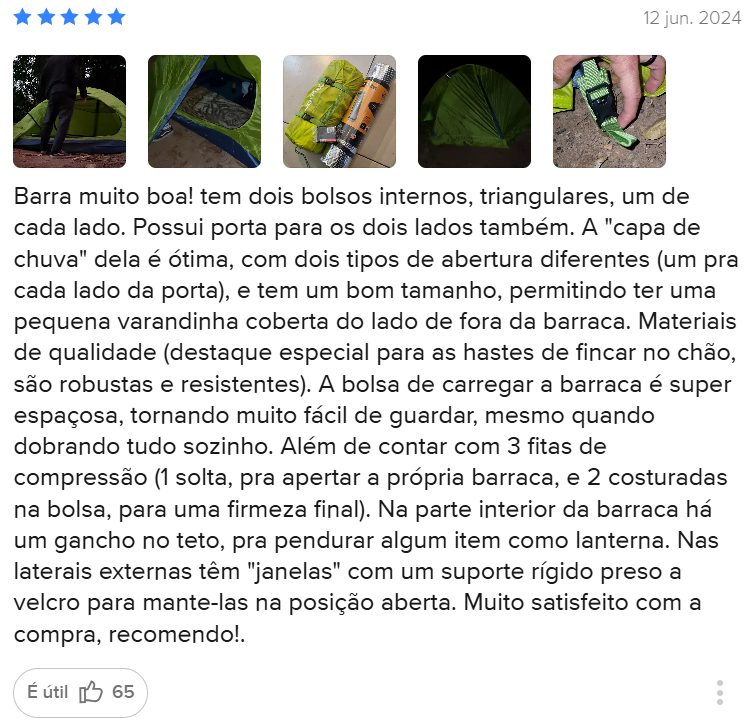View the fourth photo of the tent at night

pyautogui.click(x=474, y=111)
